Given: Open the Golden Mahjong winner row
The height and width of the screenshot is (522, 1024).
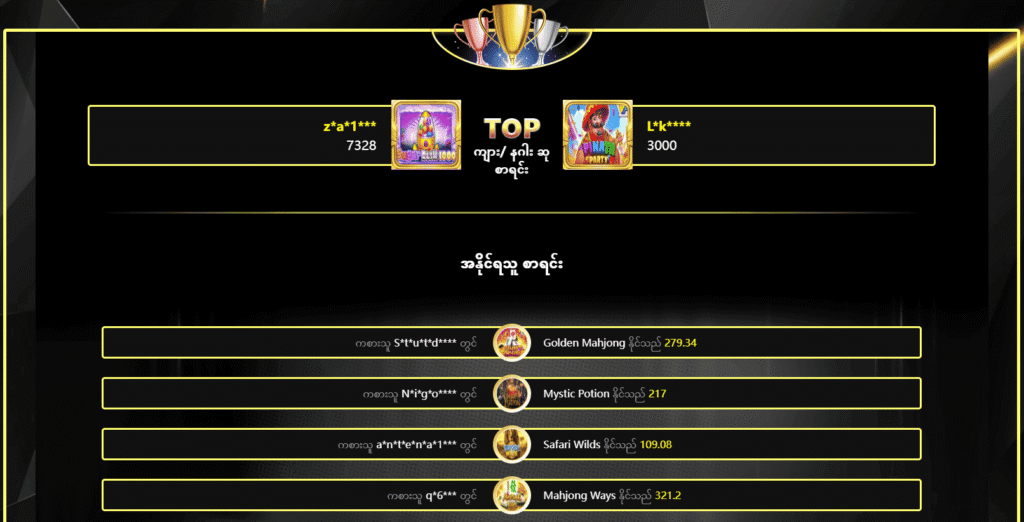Looking at the screenshot, I should [511, 342].
